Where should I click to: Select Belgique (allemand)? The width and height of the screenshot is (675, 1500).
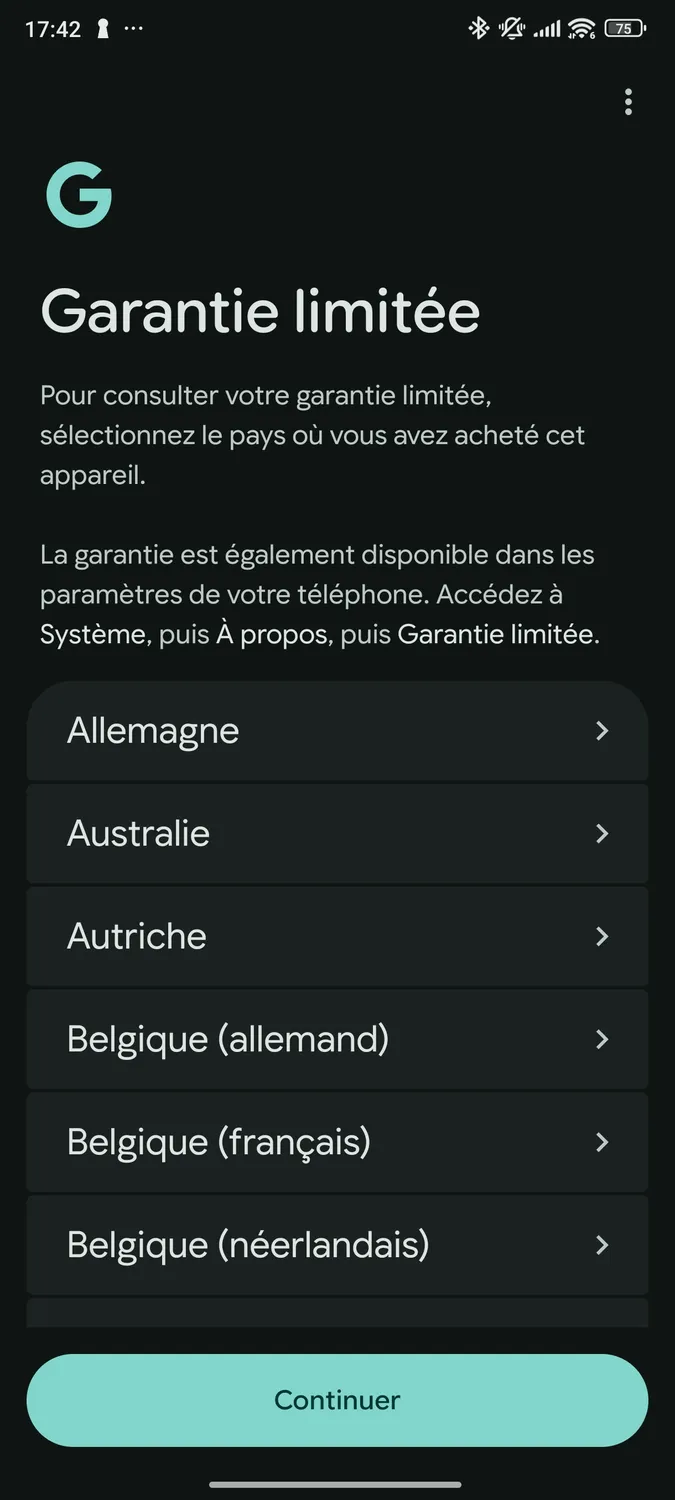coord(337,1040)
